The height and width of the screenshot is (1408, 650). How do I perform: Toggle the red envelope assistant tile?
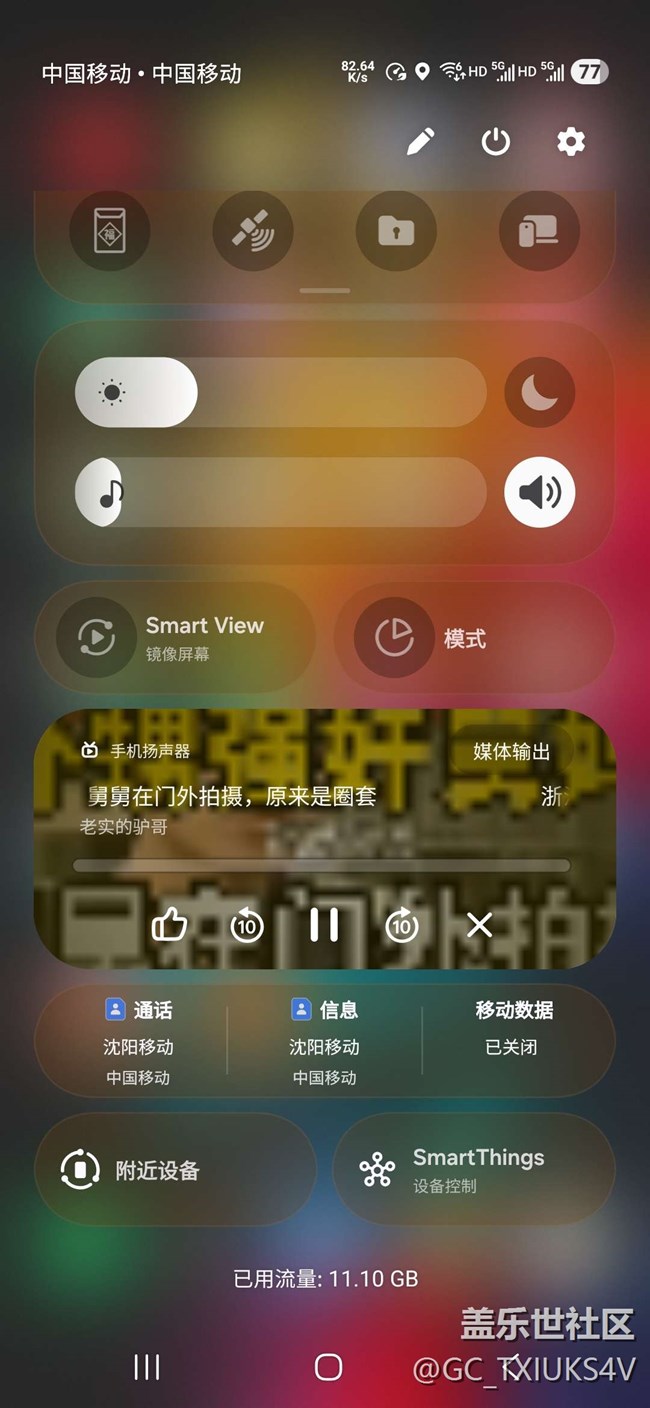110,232
